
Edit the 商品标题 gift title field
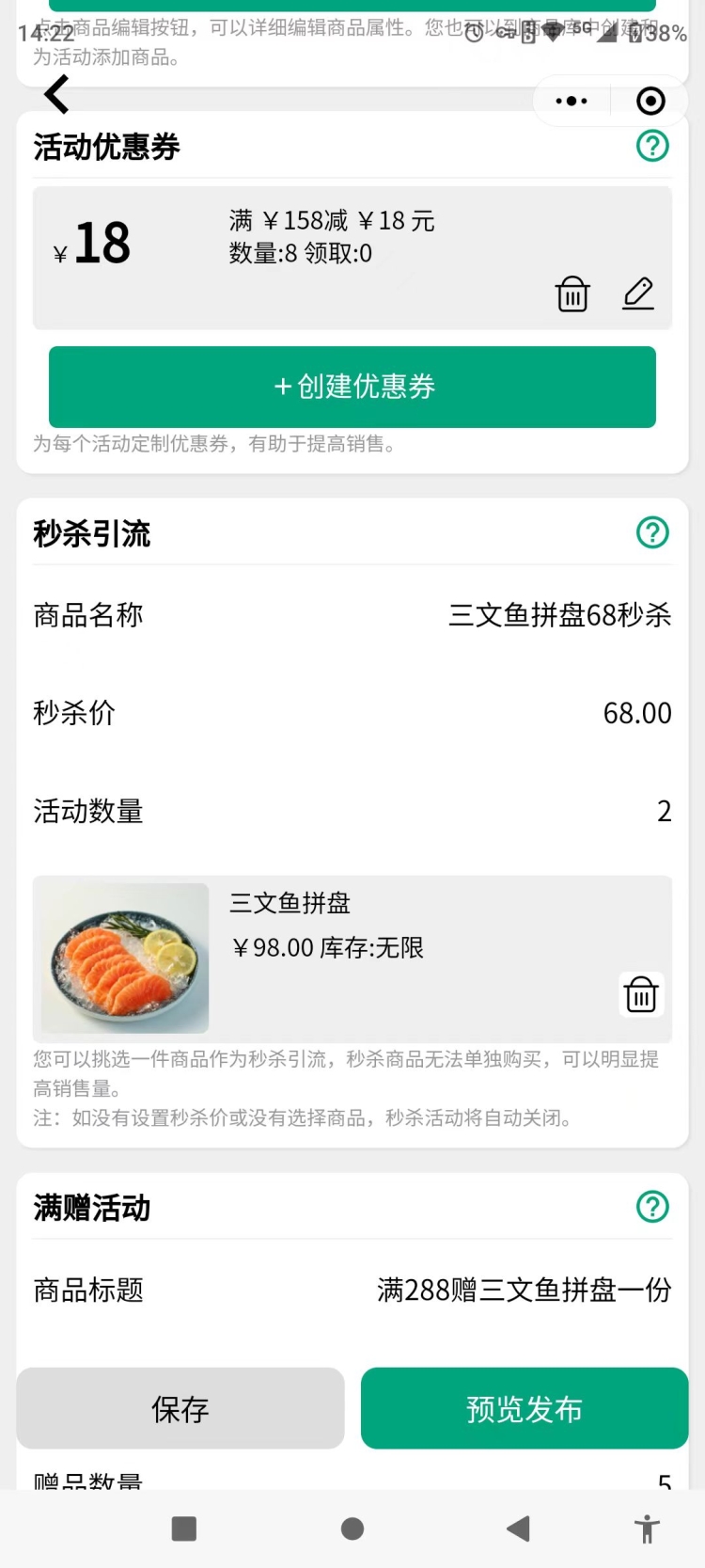click(524, 1290)
